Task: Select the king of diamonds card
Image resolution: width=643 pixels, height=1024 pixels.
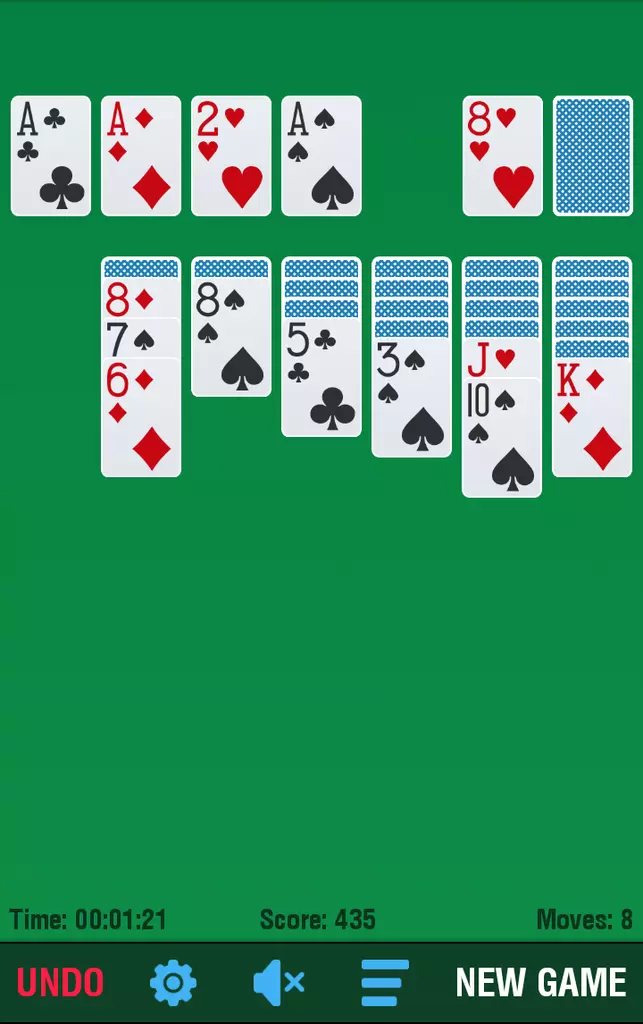Action: tap(591, 420)
